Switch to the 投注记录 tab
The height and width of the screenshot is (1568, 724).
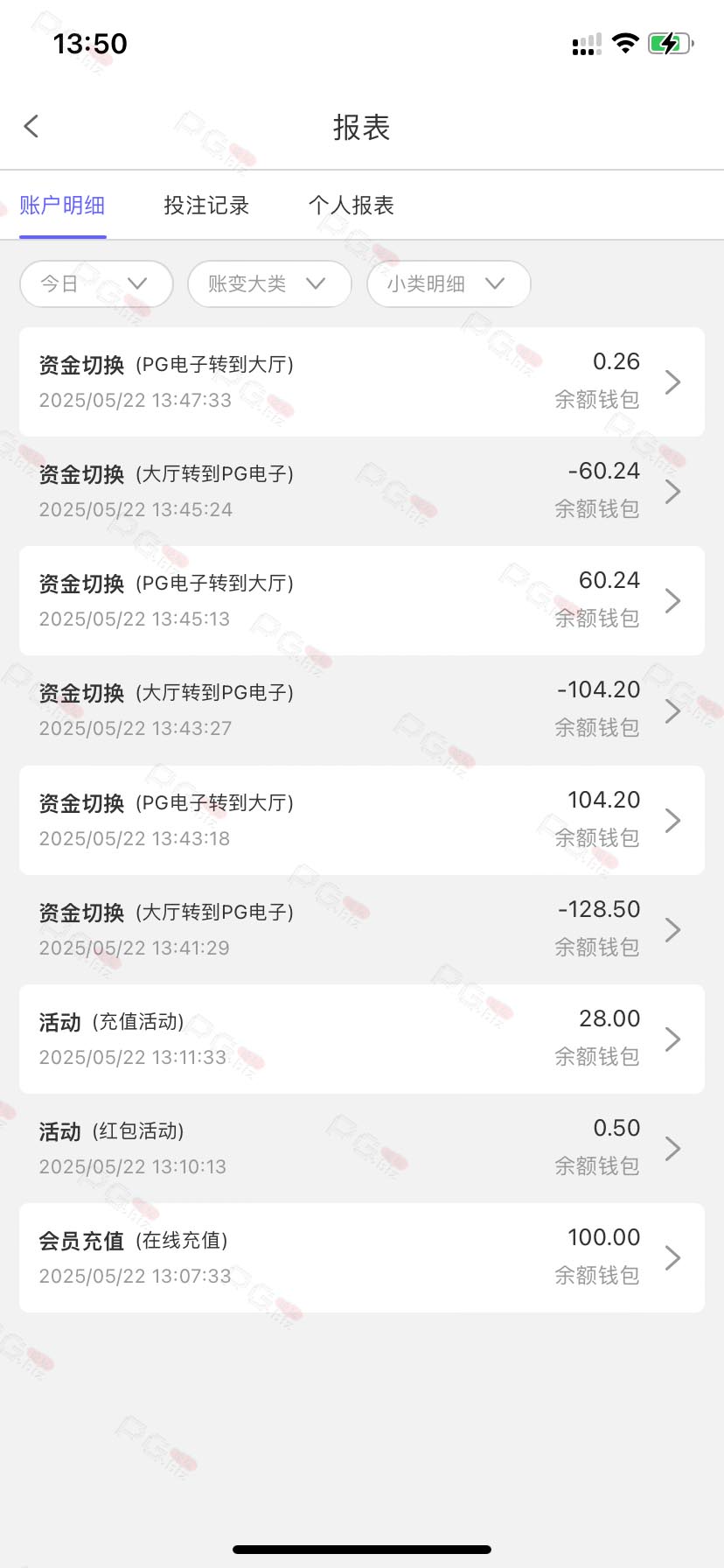(x=206, y=206)
